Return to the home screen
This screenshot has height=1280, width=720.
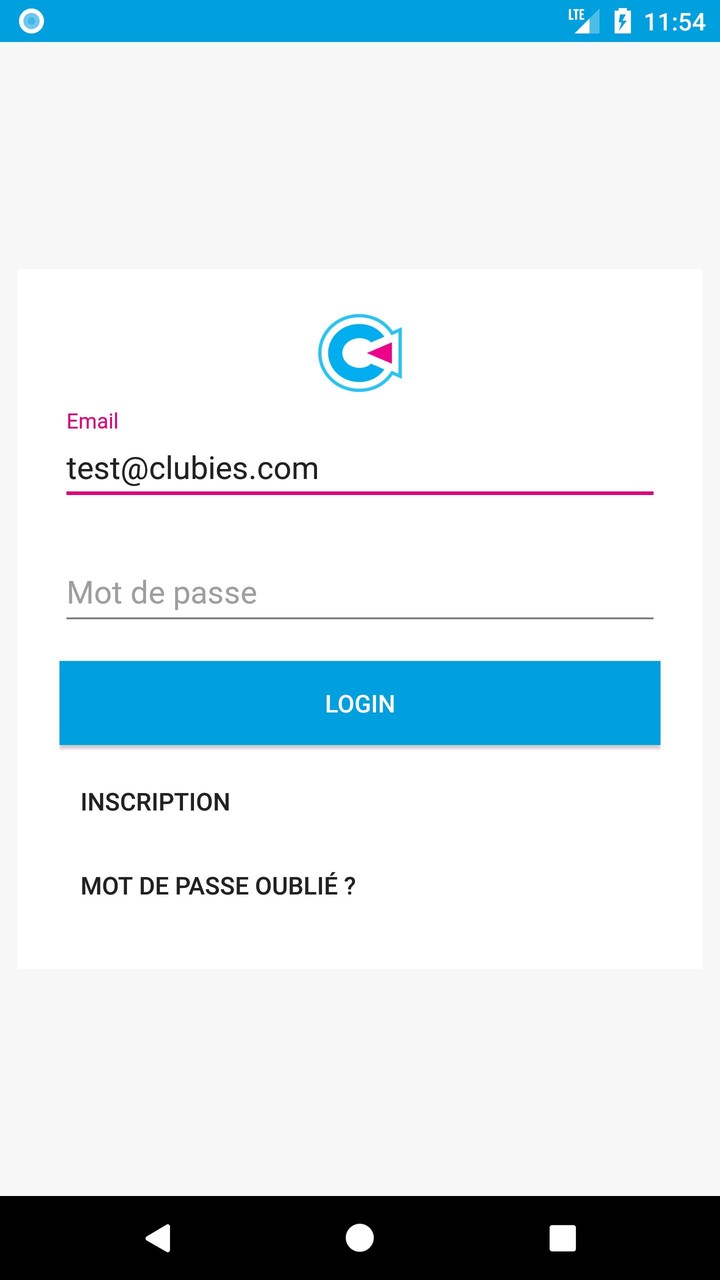coord(360,1238)
